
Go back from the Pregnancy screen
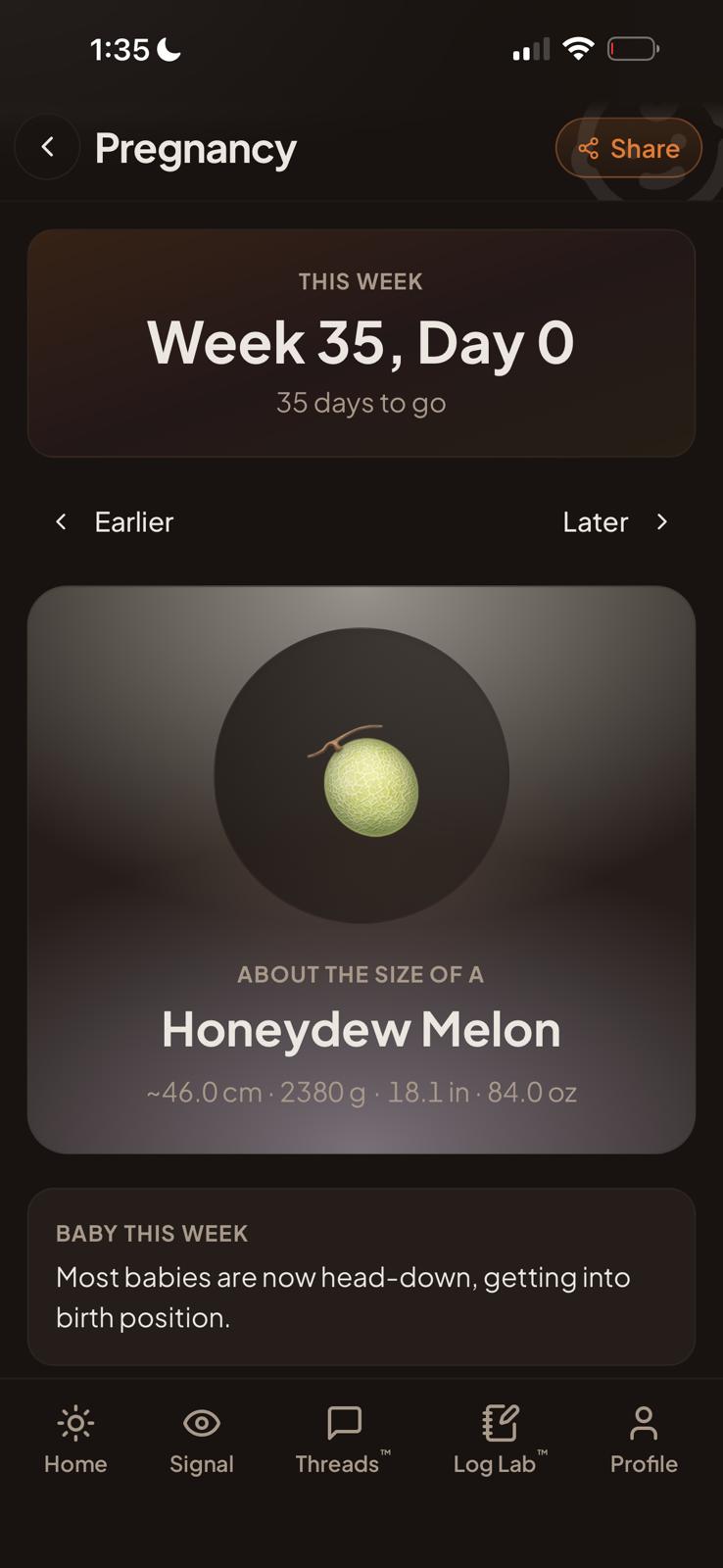(x=47, y=147)
